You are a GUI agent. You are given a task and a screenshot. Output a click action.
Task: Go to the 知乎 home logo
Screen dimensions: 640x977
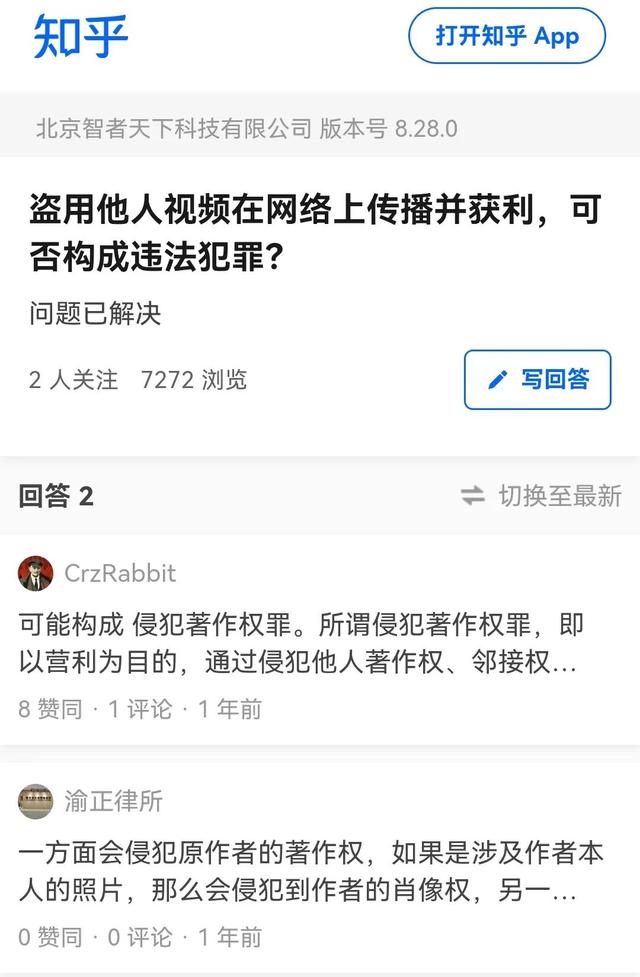pyautogui.click(x=81, y=37)
